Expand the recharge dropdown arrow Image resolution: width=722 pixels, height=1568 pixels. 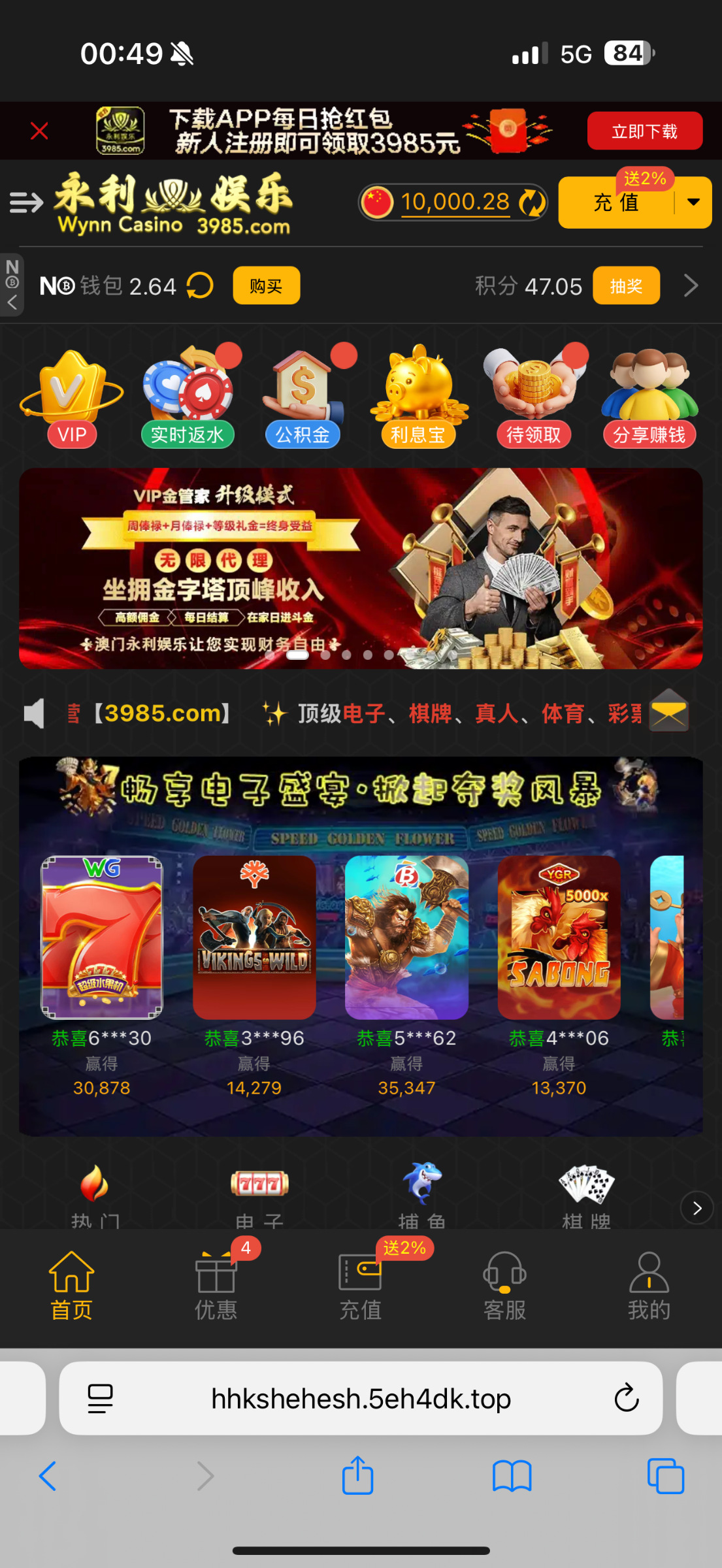(693, 203)
